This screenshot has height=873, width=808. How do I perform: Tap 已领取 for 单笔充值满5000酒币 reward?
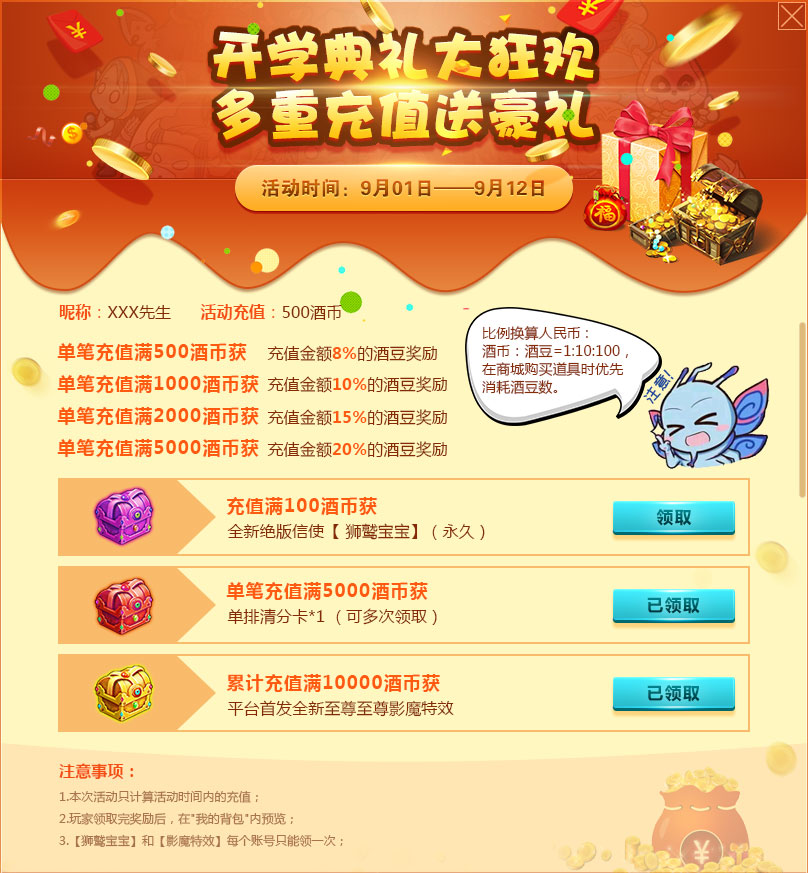coord(673,606)
